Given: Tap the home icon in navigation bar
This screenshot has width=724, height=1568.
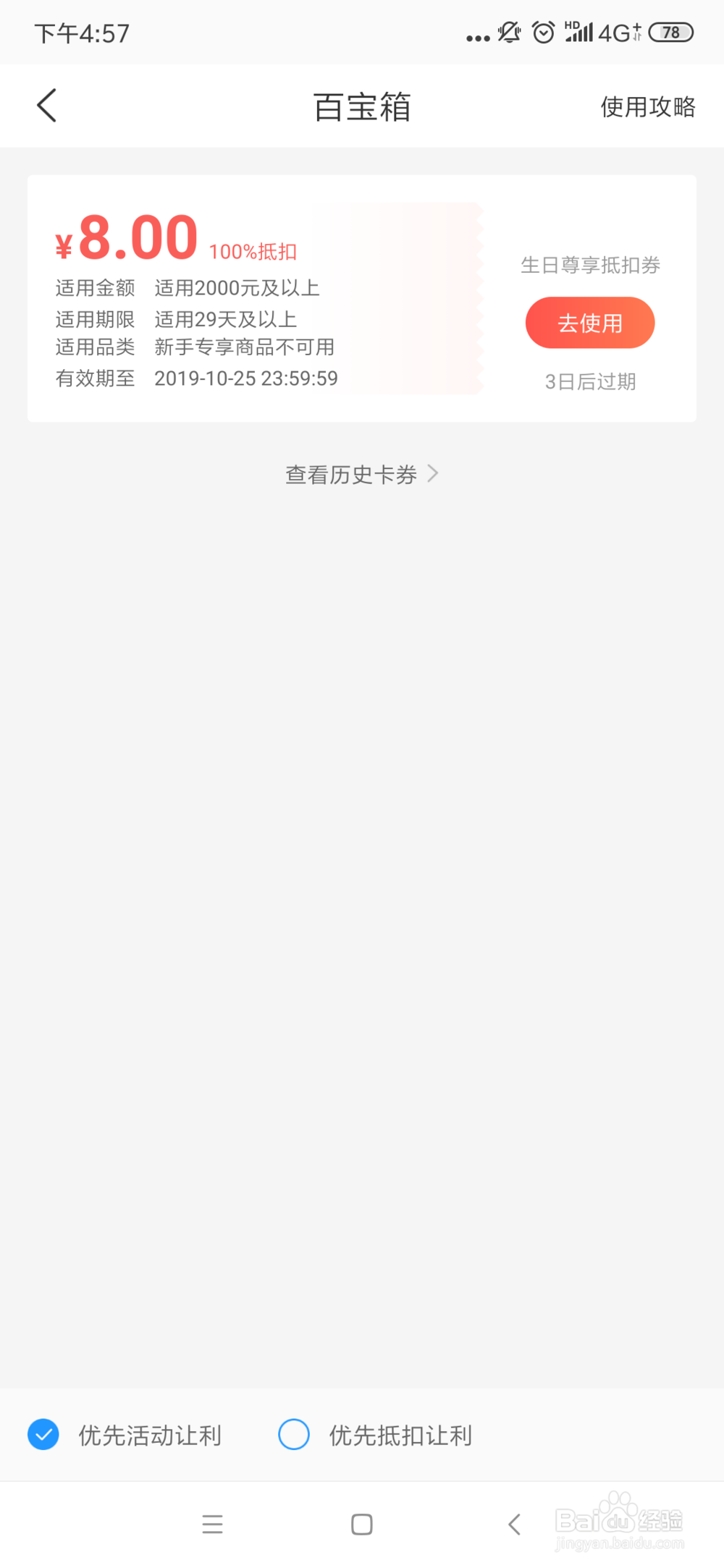Looking at the screenshot, I should pos(361,1525).
